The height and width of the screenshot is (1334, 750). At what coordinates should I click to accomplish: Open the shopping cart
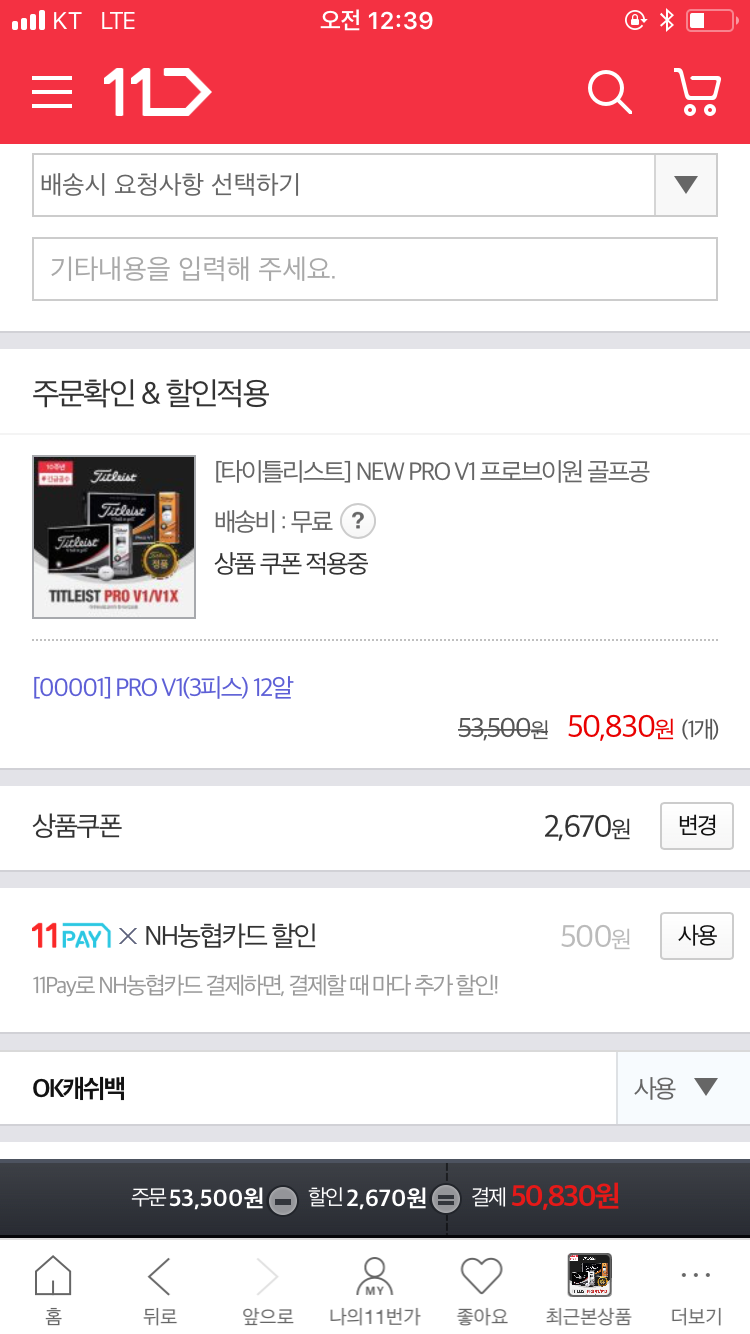pos(697,92)
